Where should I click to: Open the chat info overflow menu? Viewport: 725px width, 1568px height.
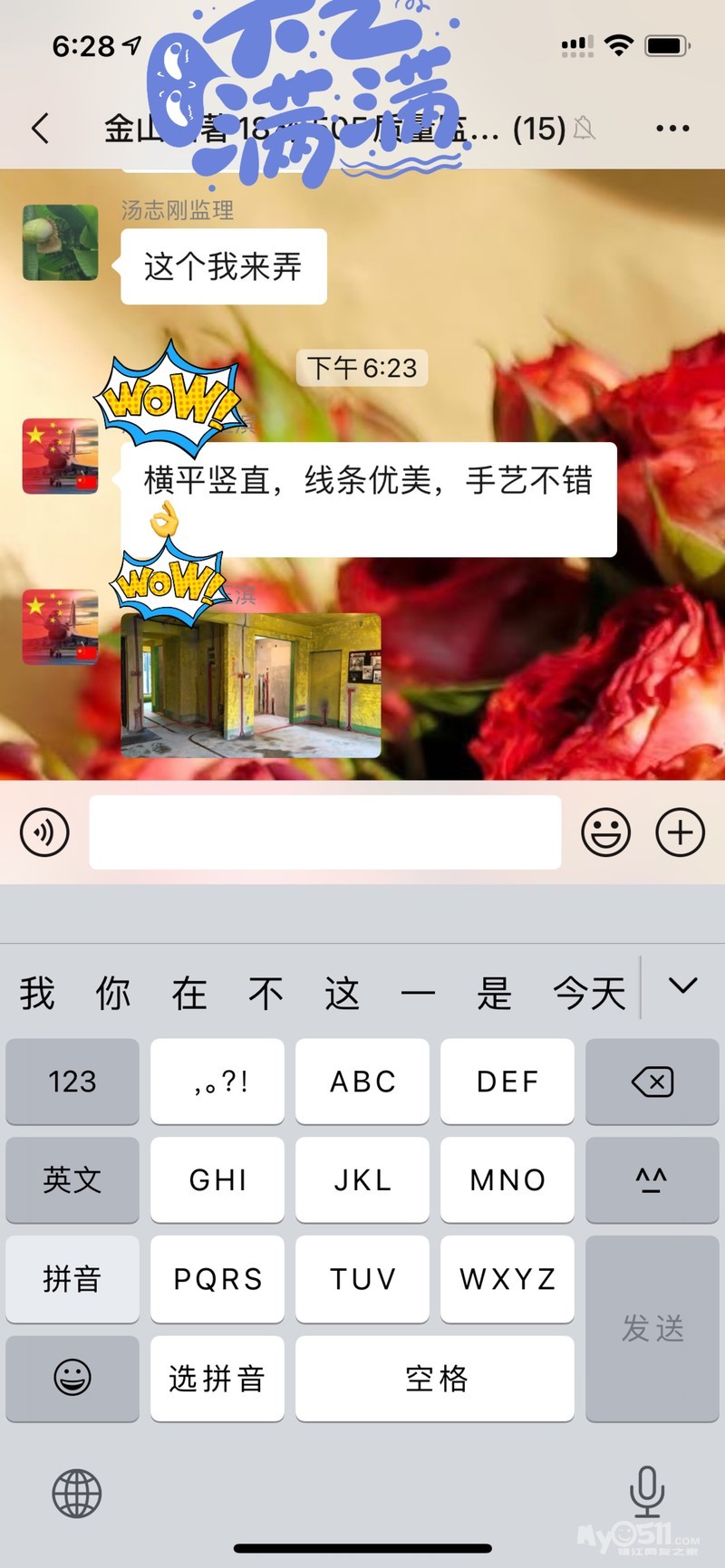click(x=672, y=129)
